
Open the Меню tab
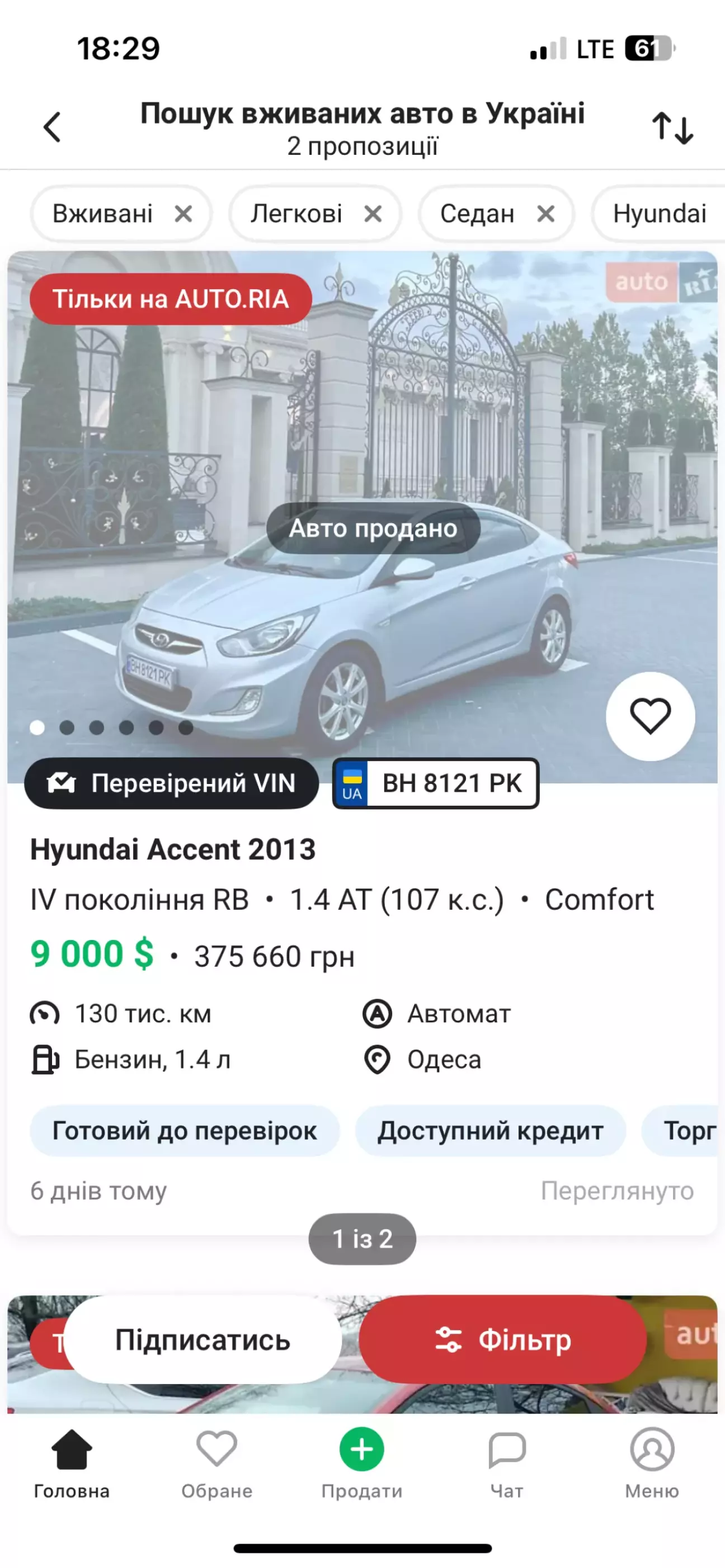tap(652, 1464)
